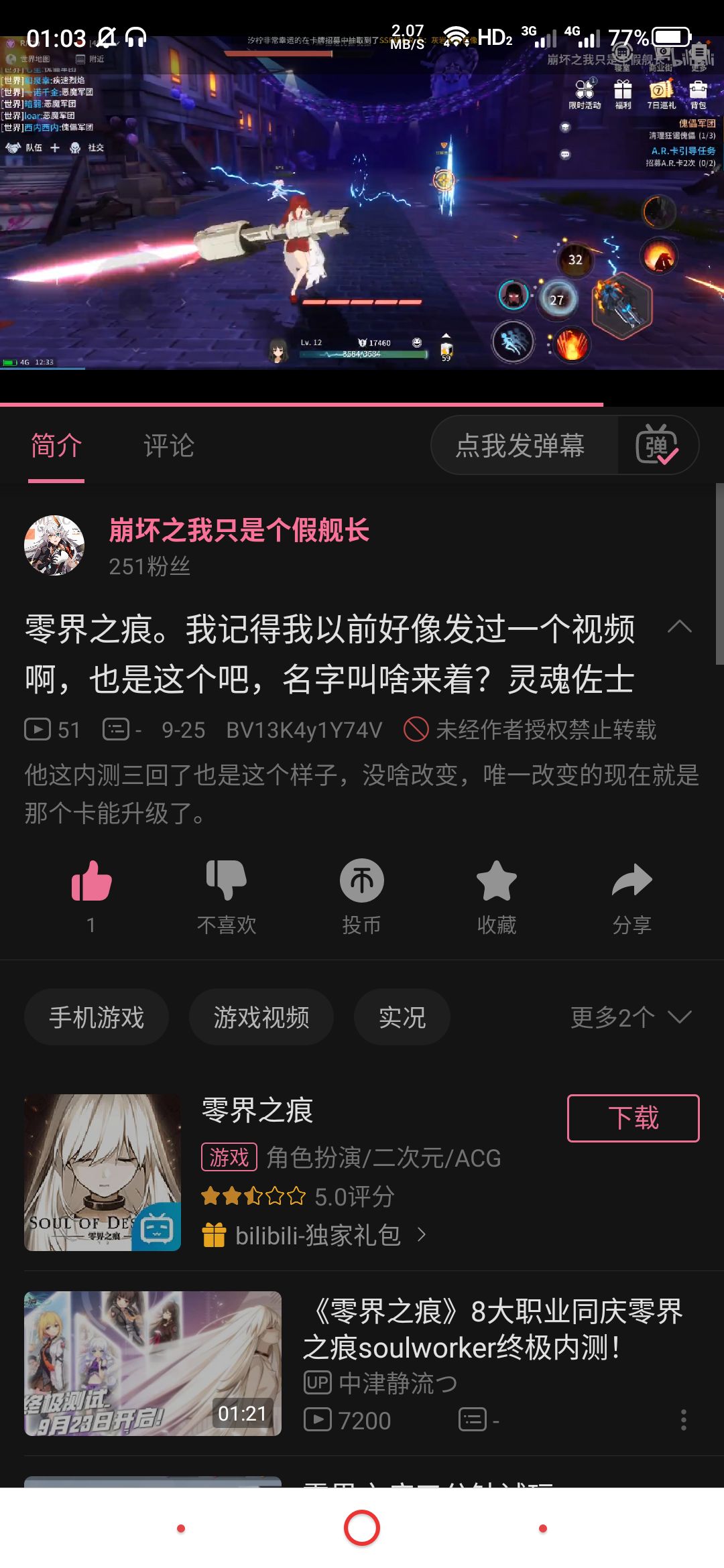Toggle the like thumbs-up on the video

pos(90,881)
